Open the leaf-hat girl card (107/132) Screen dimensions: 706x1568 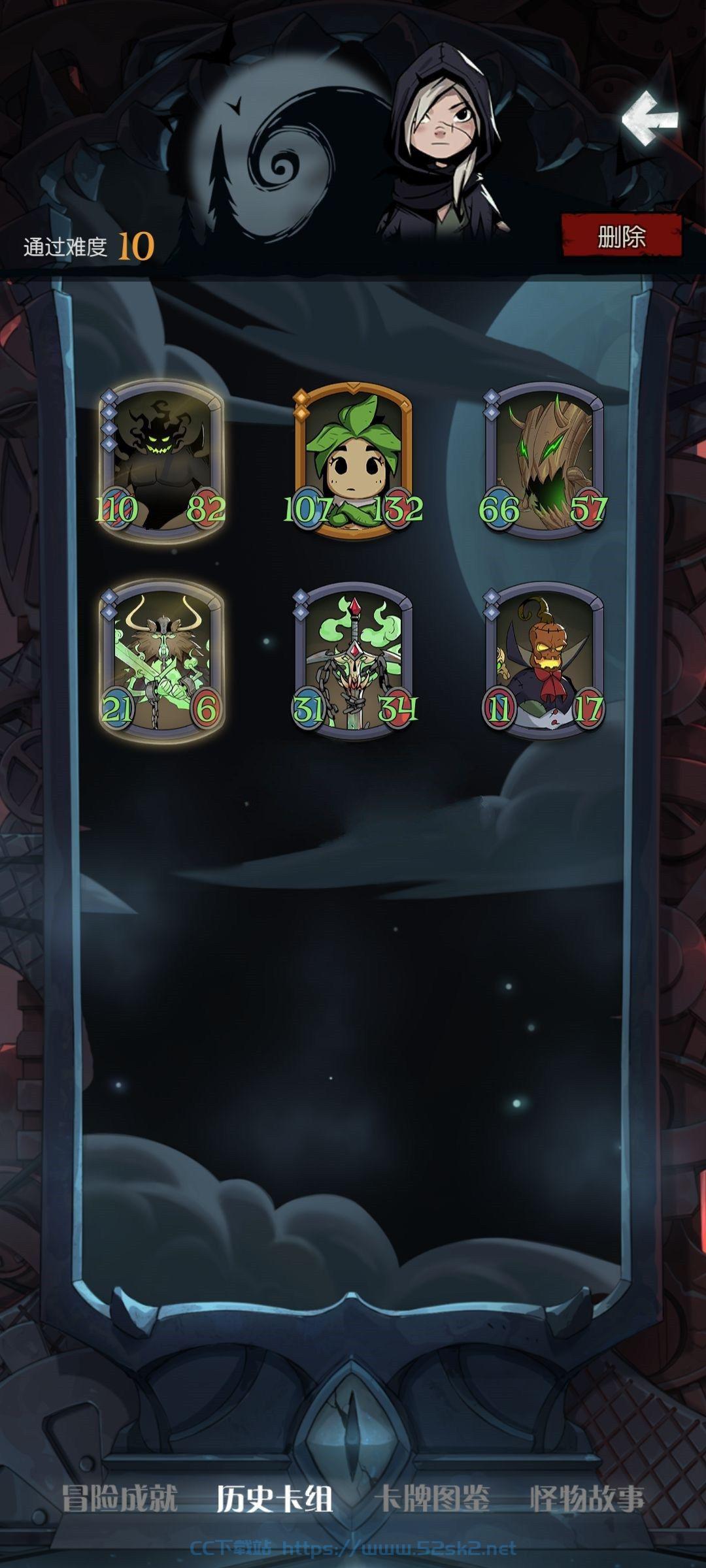[x=353, y=461]
